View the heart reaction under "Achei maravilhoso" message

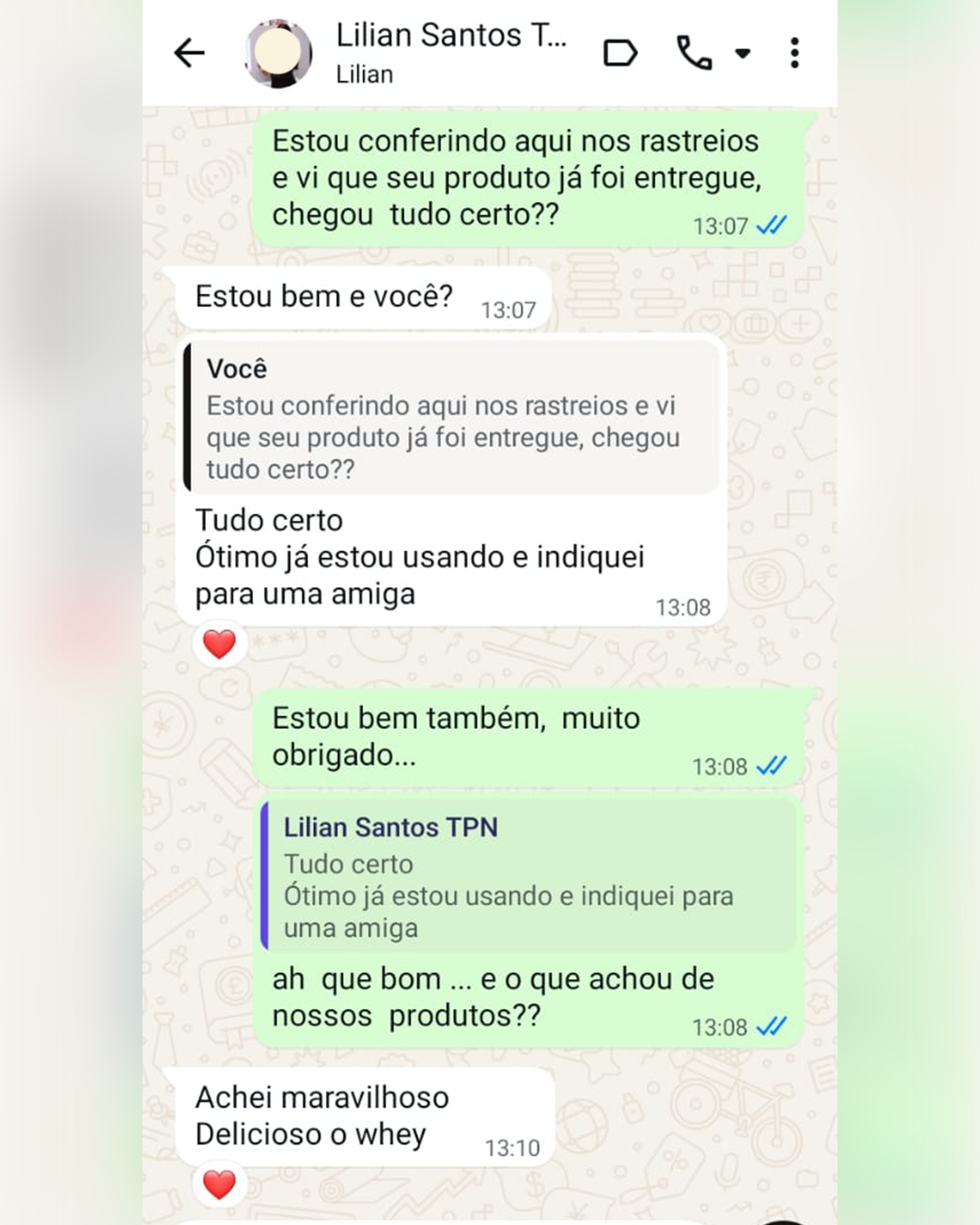pos(220,1184)
